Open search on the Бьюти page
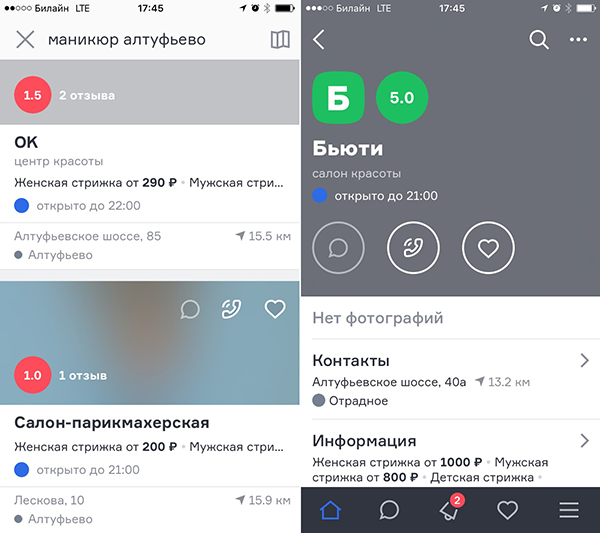This screenshot has width=600, height=533. [x=539, y=40]
